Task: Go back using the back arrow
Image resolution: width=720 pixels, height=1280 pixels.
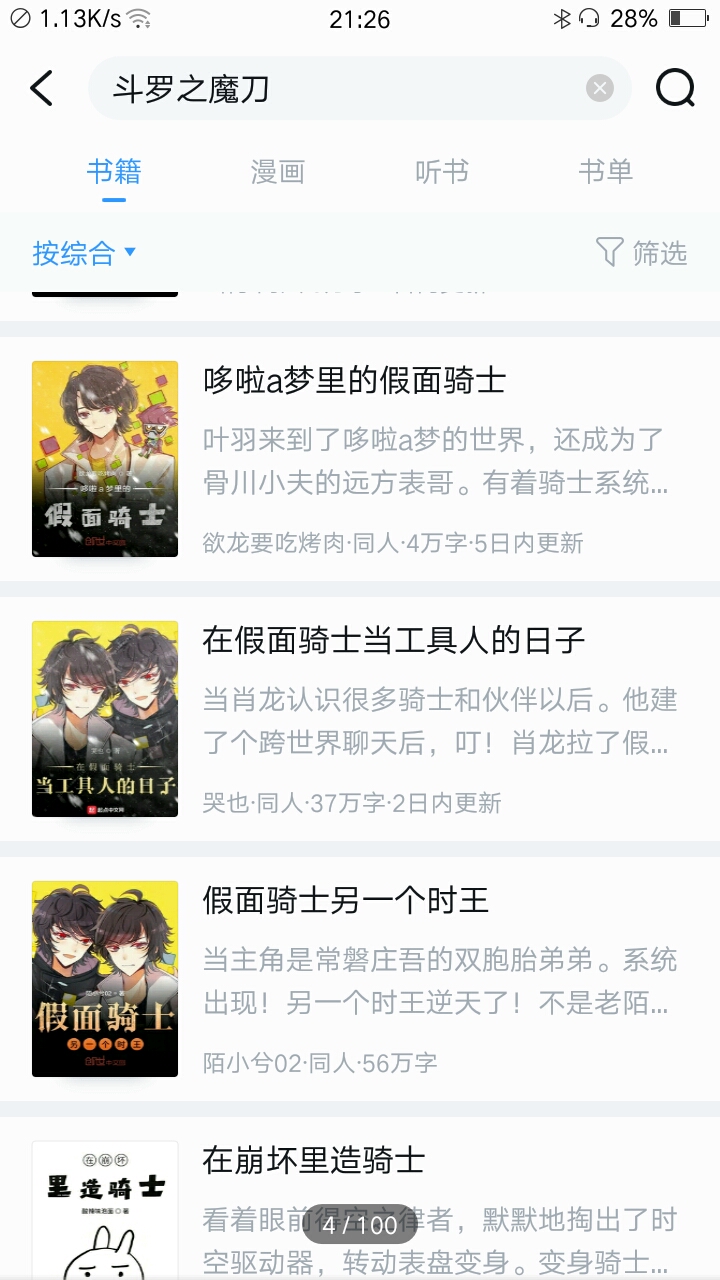Action: [x=41, y=89]
